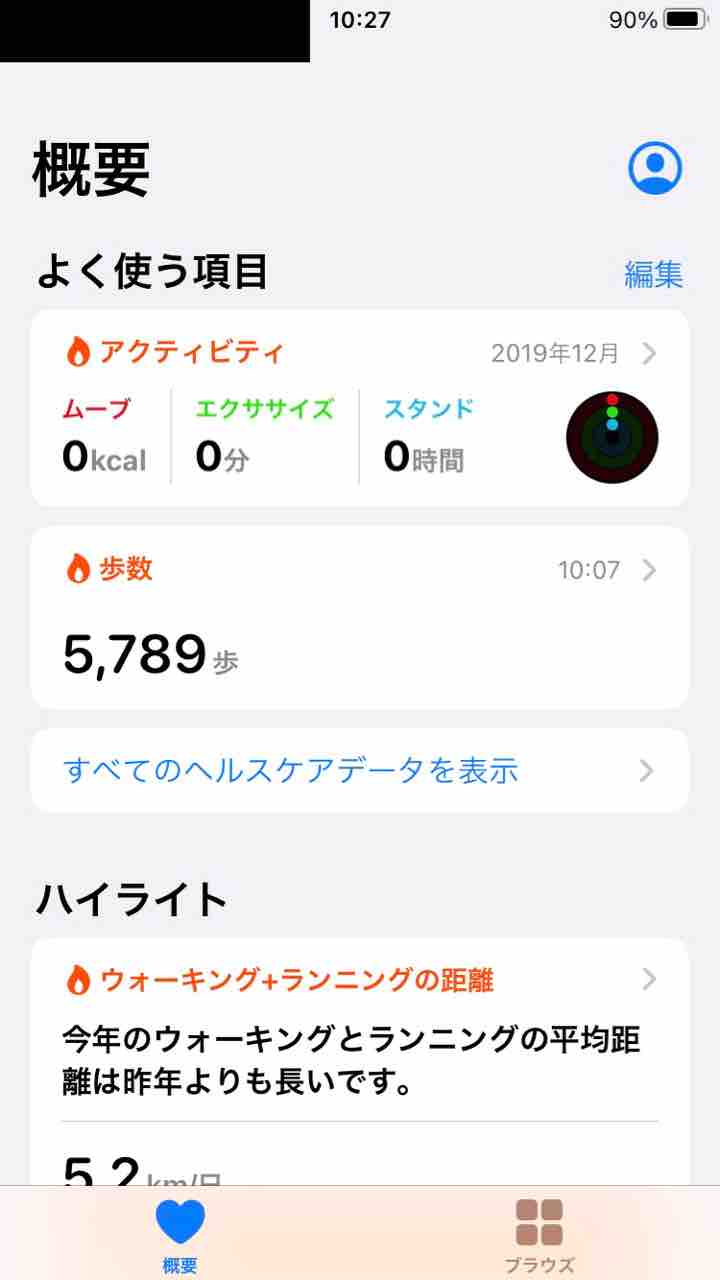720x1280 pixels.
Task: Open すべてのヘルスケアデータを表示
Action: [359, 771]
